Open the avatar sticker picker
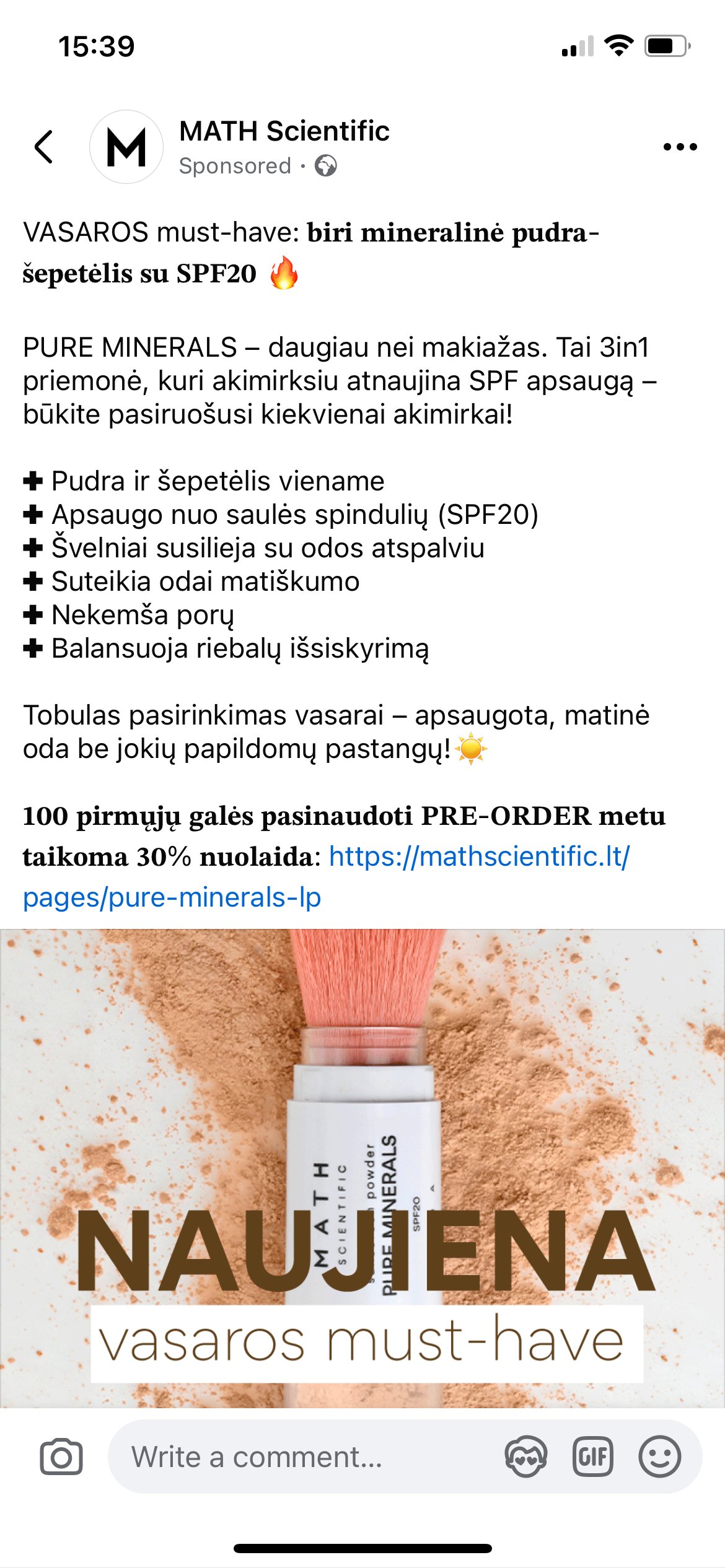The height and width of the screenshot is (1568, 725). click(526, 1457)
